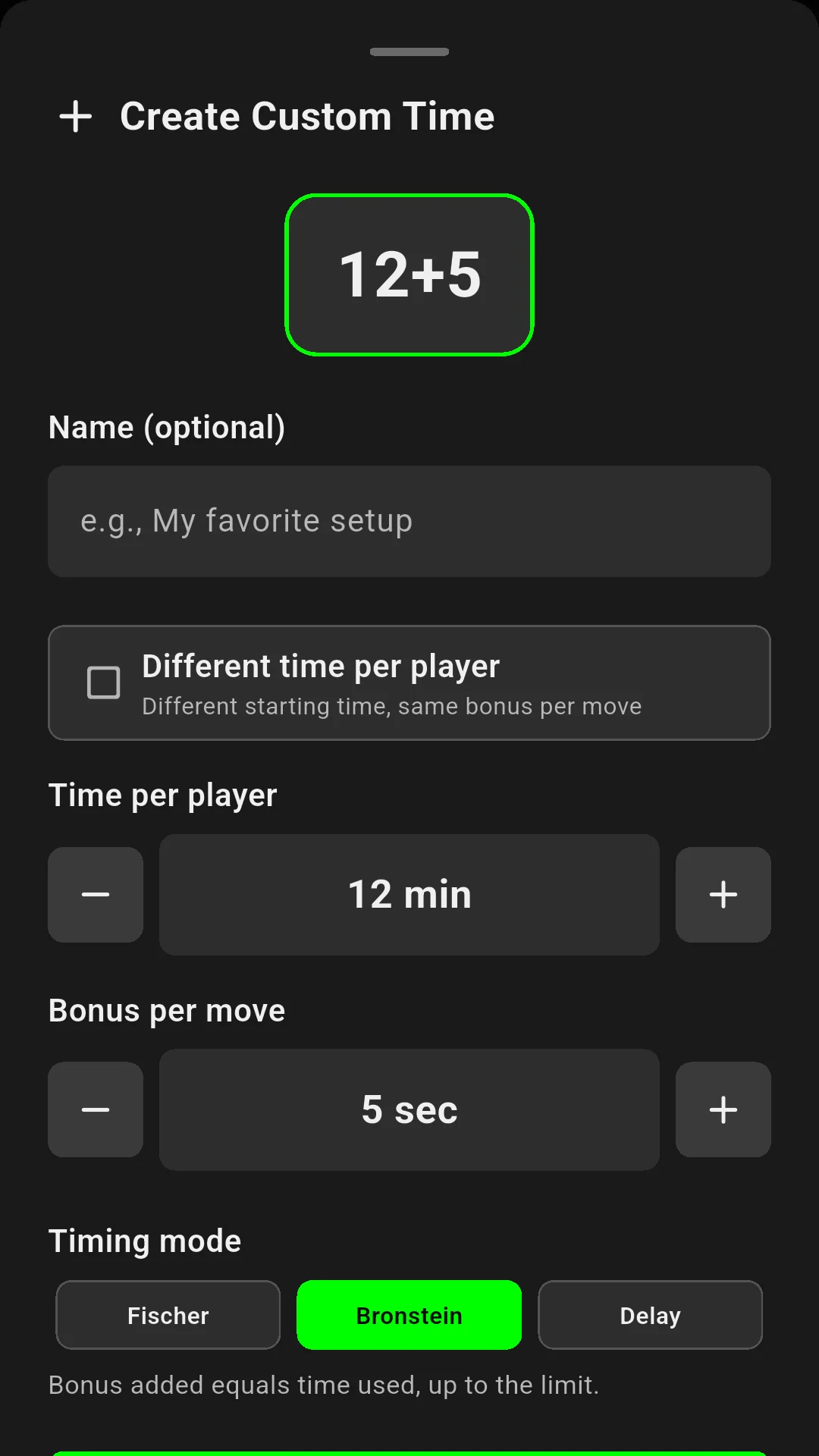819x1456 pixels.
Task: Click the 12 min time display
Action: click(x=409, y=894)
